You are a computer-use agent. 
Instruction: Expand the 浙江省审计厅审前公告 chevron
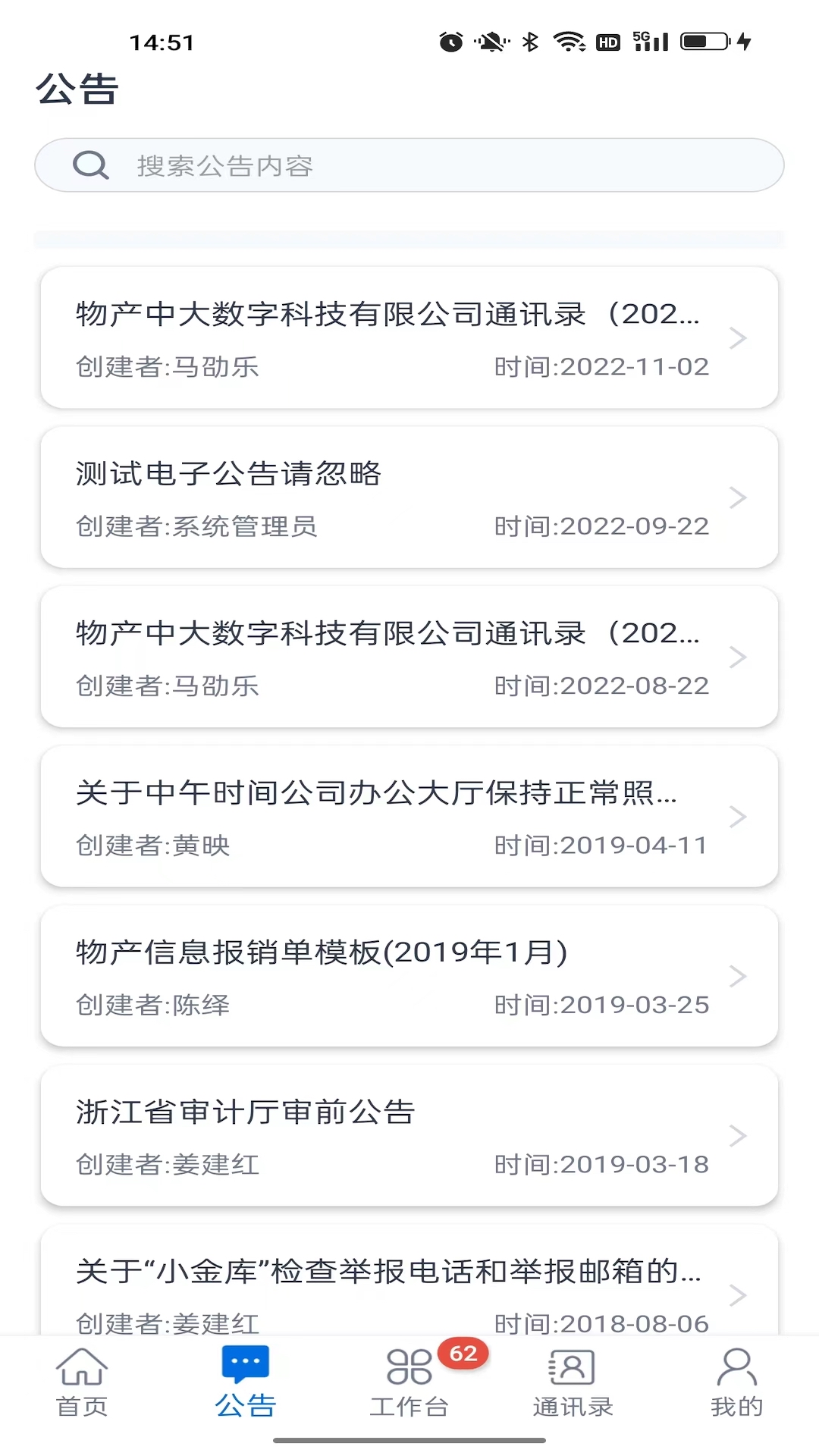tap(736, 1135)
